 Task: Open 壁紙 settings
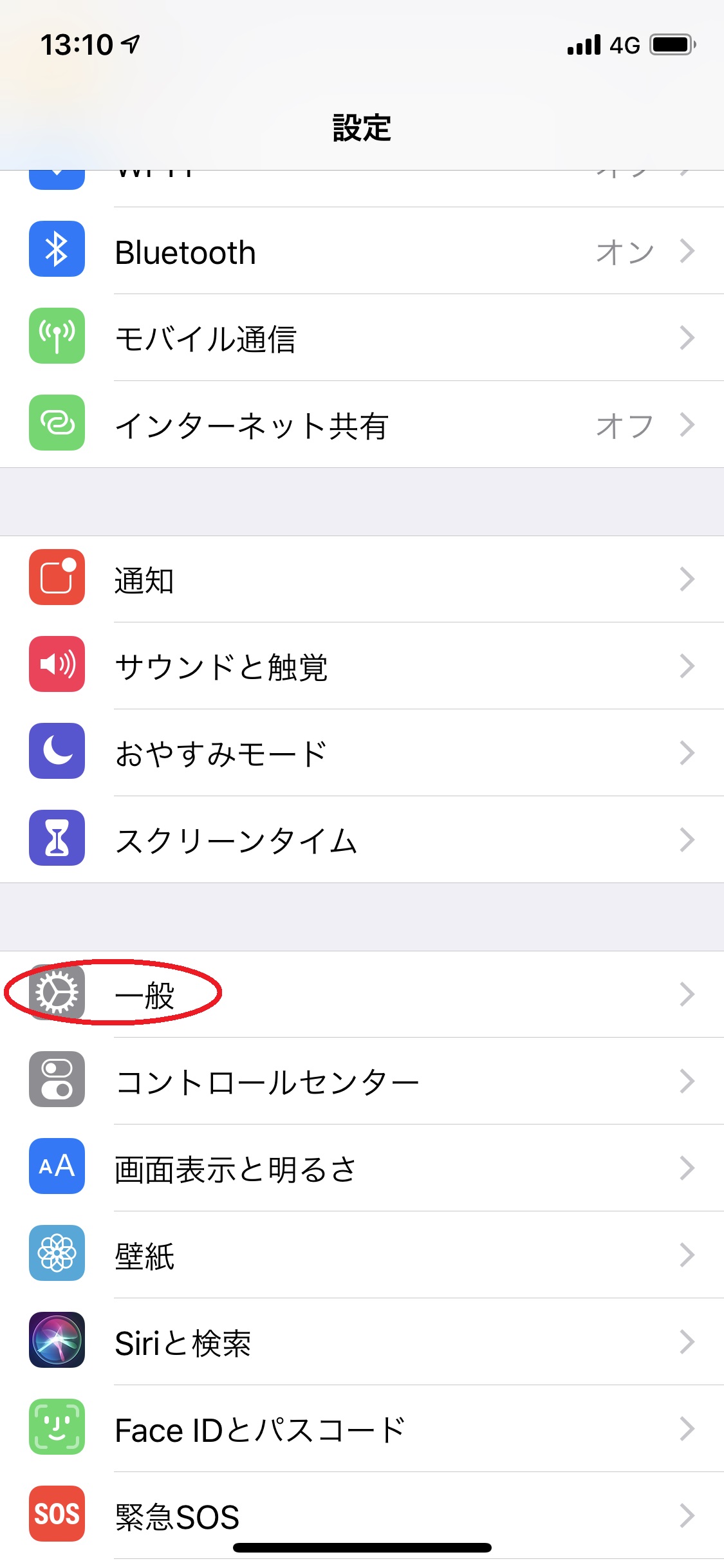point(362,1255)
